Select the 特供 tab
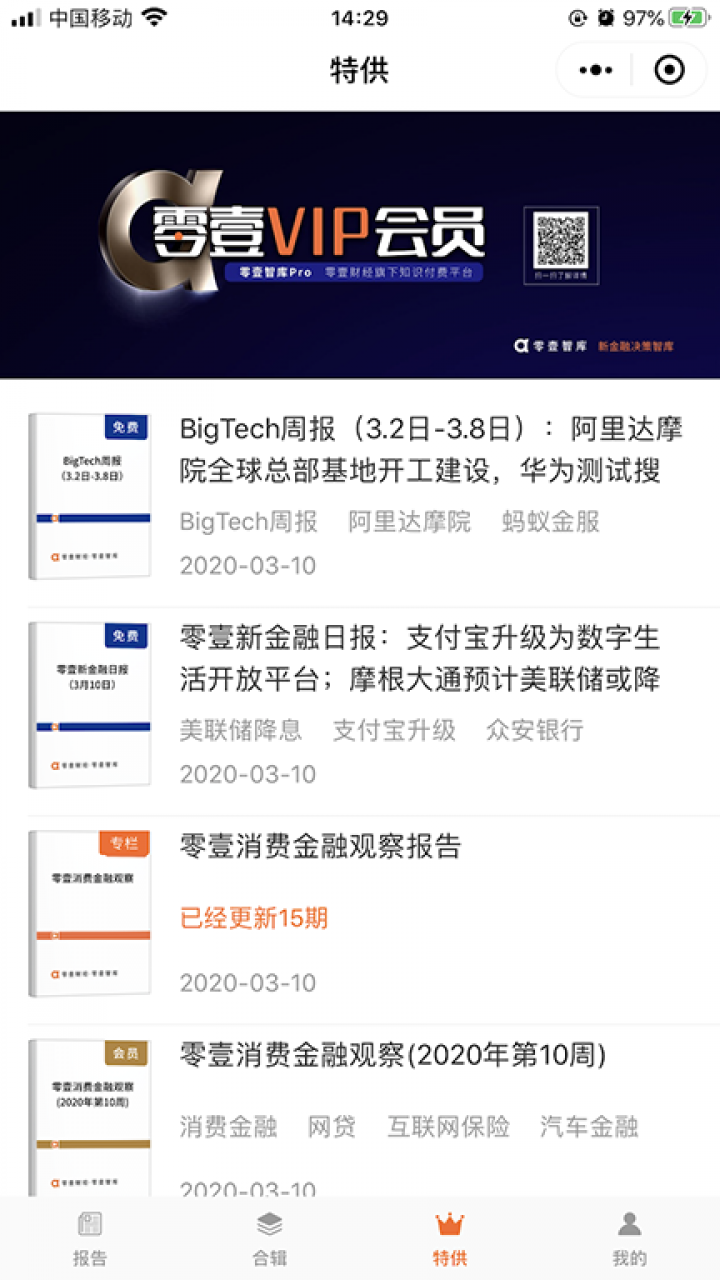This screenshot has height=1280, width=720. click(x=450, y=1238)
